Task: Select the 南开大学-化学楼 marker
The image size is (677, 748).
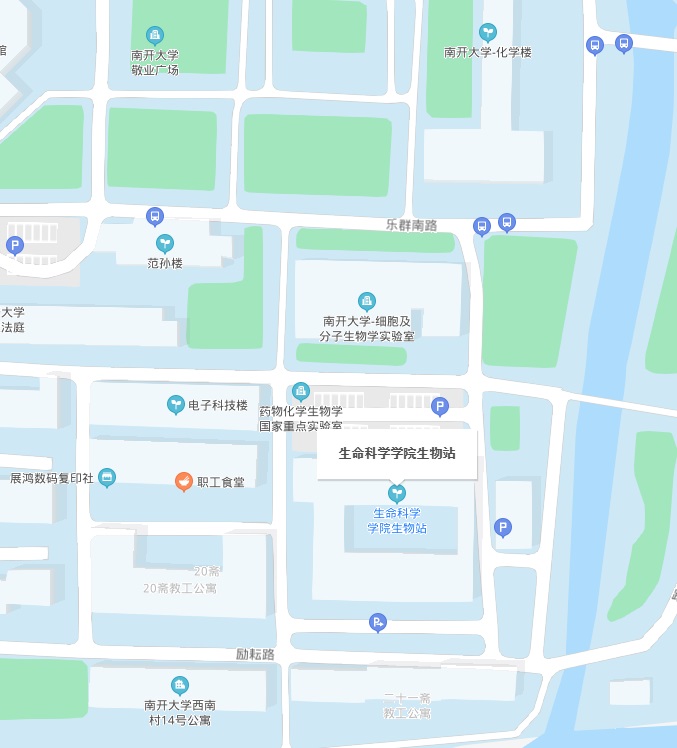Action: (487, 32)
